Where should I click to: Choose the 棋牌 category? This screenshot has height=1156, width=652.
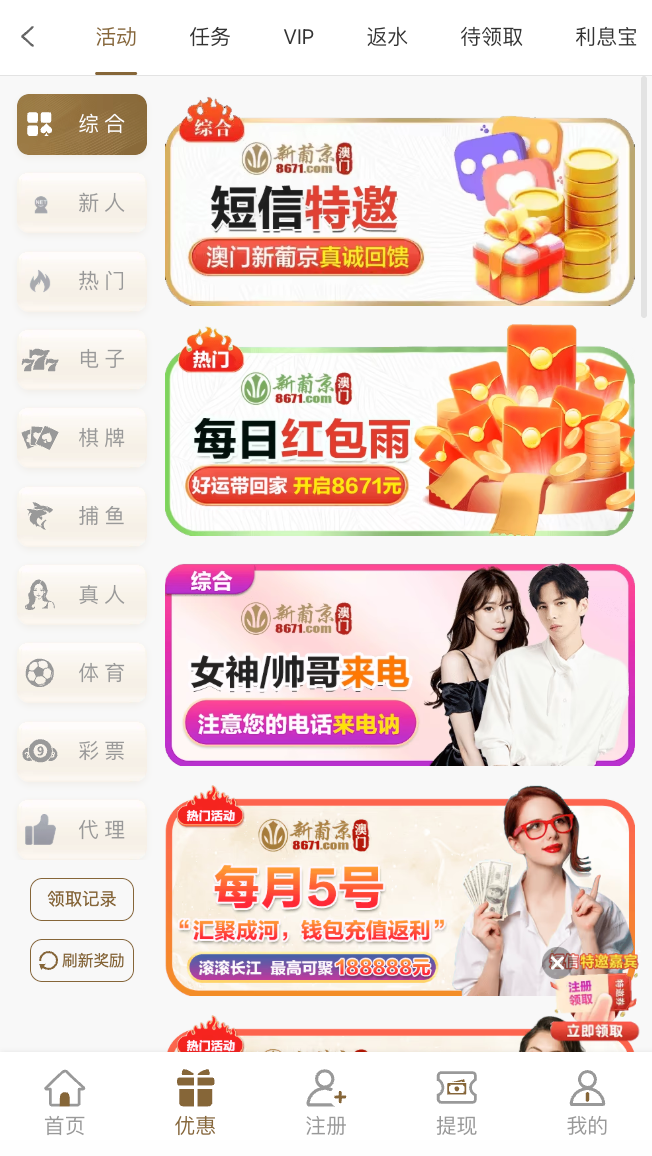pos(82,438)
